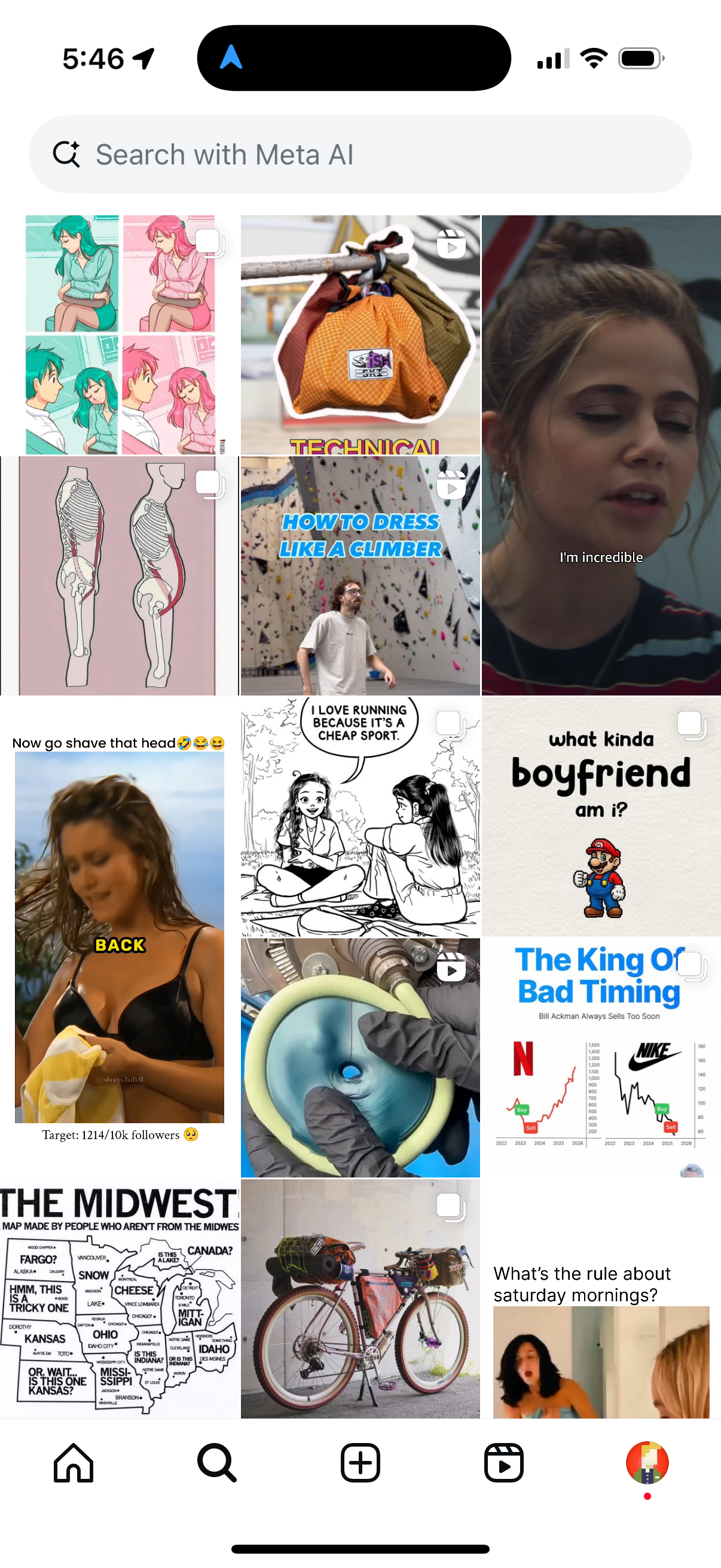The image size is (721, 1568).
Task: Open The Midwest map meme post
Action: coord(119,1299)
